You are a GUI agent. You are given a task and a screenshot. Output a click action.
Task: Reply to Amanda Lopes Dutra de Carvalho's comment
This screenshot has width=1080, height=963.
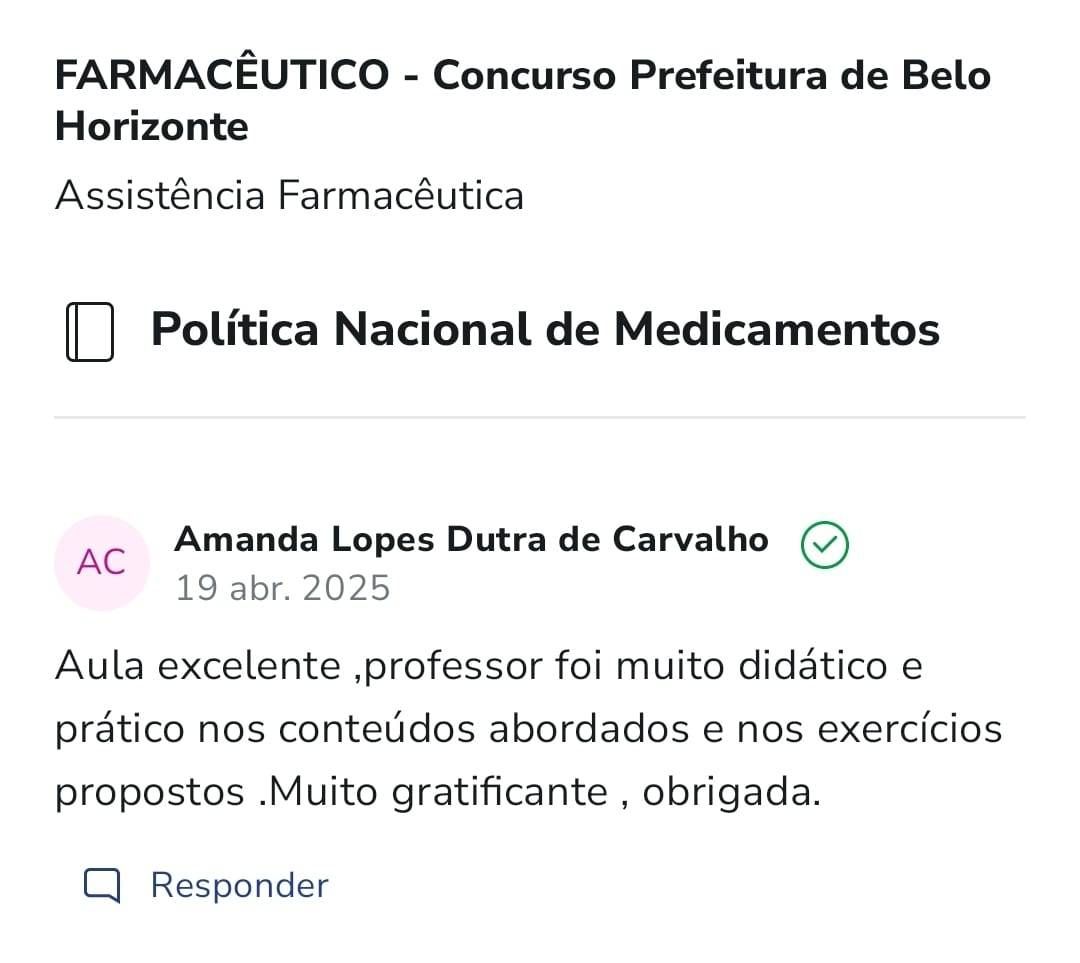click(208, 885)
